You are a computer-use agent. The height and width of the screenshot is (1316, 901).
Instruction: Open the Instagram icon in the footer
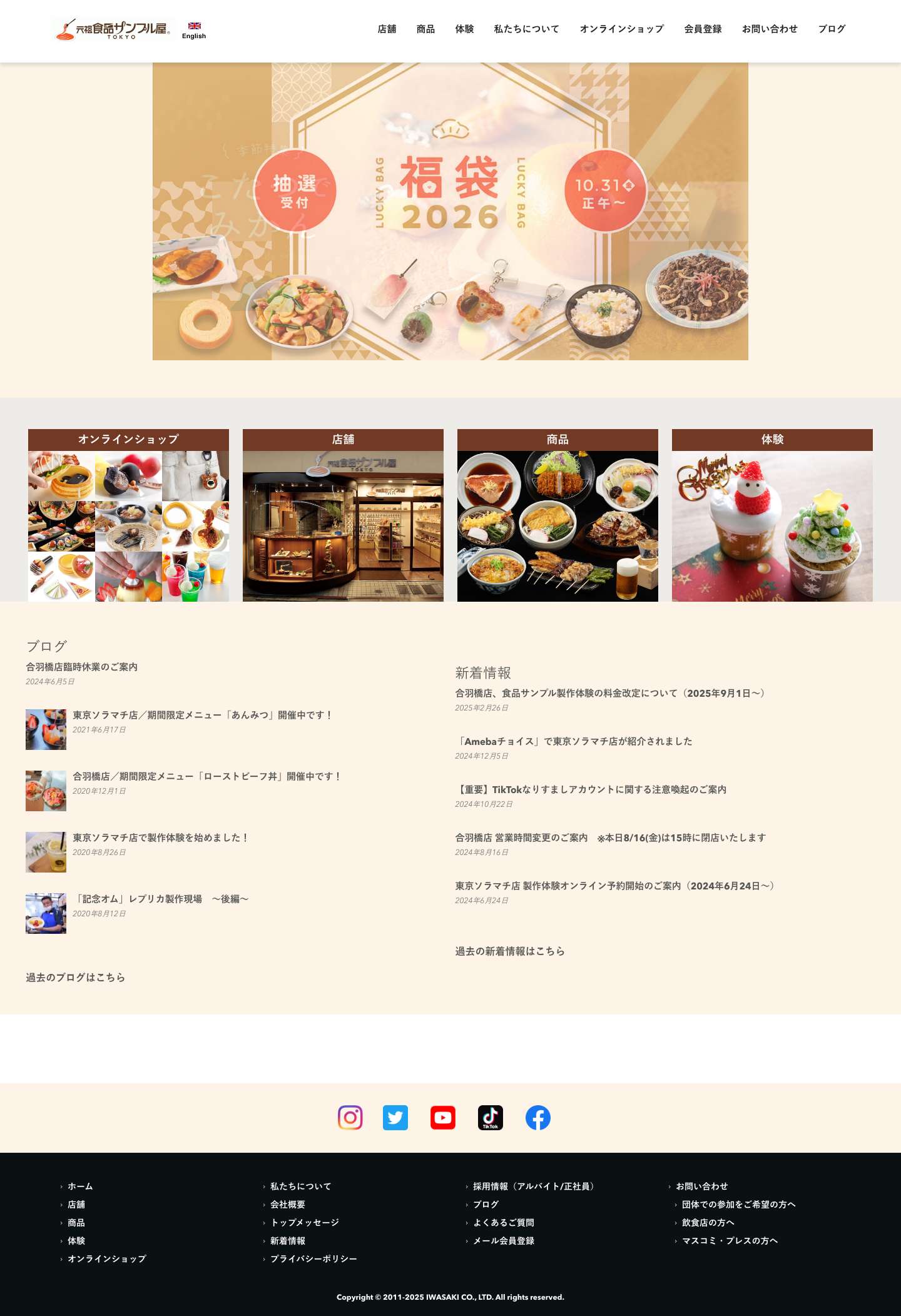pyautogui.click(x=350, y=1117)
